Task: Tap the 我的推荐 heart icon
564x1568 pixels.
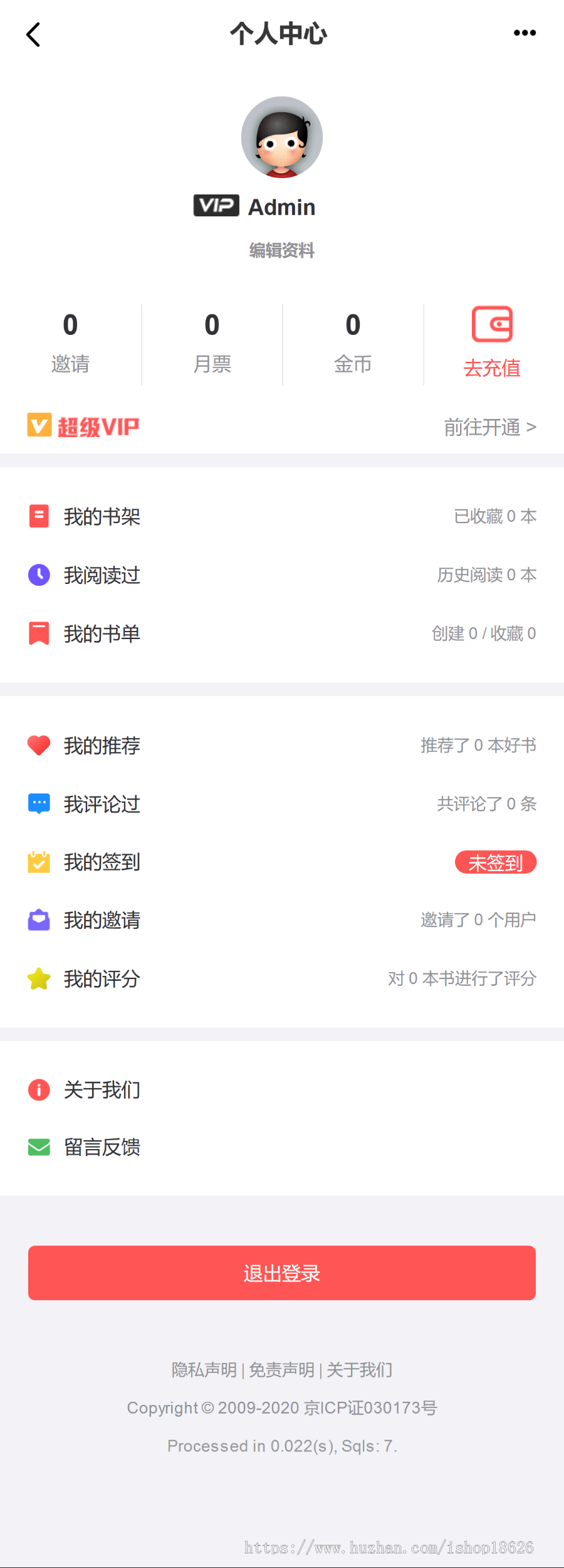Action: [38, 745]
